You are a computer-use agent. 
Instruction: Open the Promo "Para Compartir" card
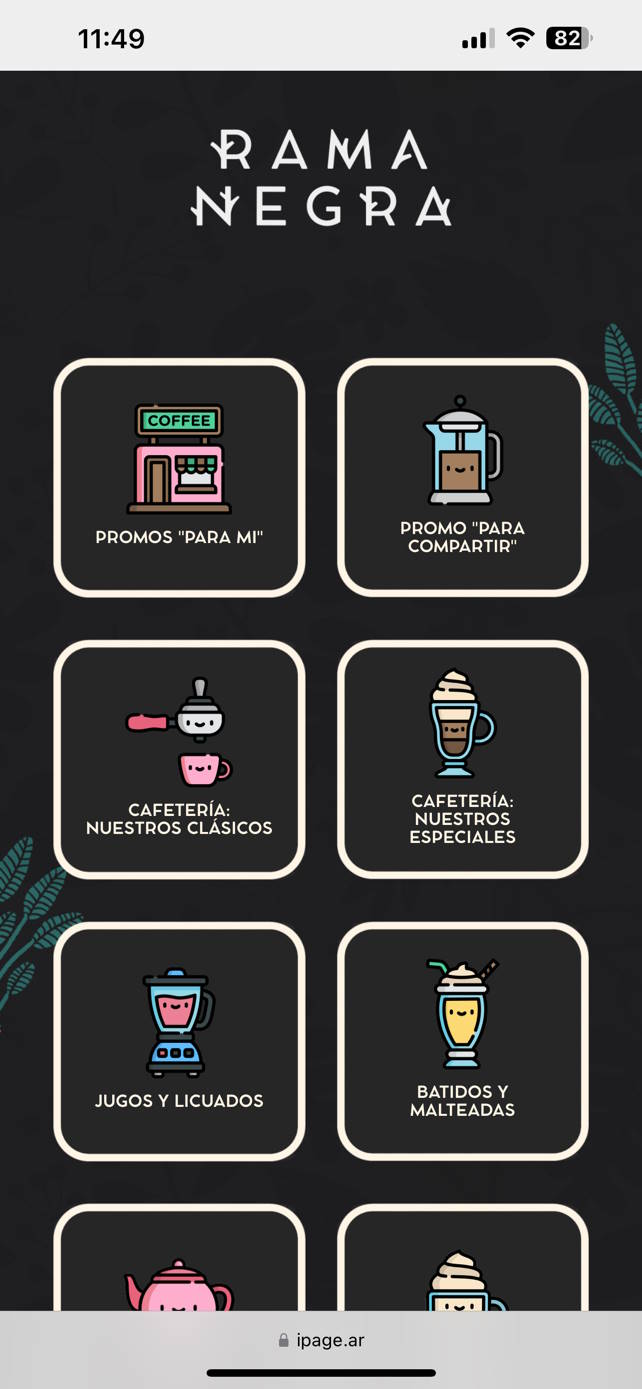click(462, 477)
